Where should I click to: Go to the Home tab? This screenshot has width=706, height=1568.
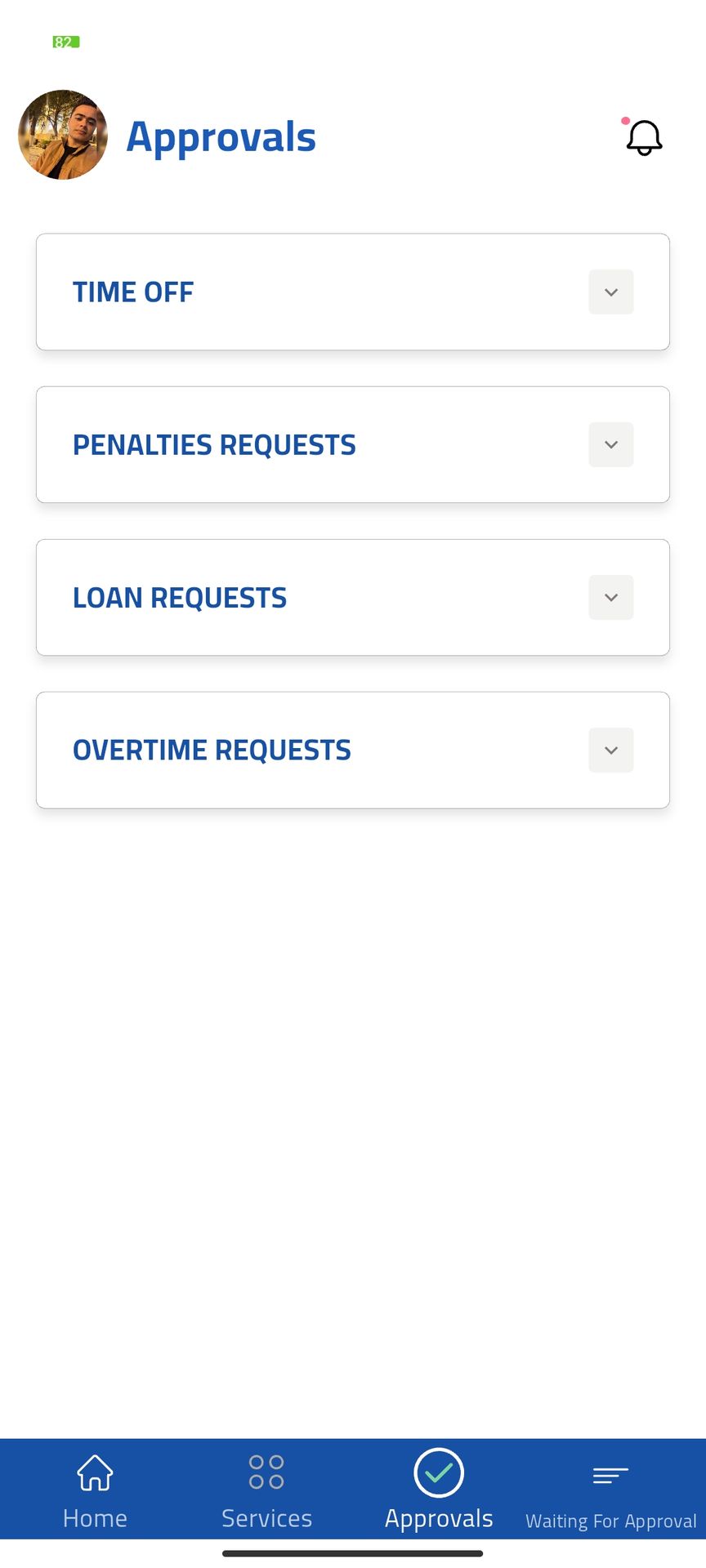click(x=95, y=1490)
